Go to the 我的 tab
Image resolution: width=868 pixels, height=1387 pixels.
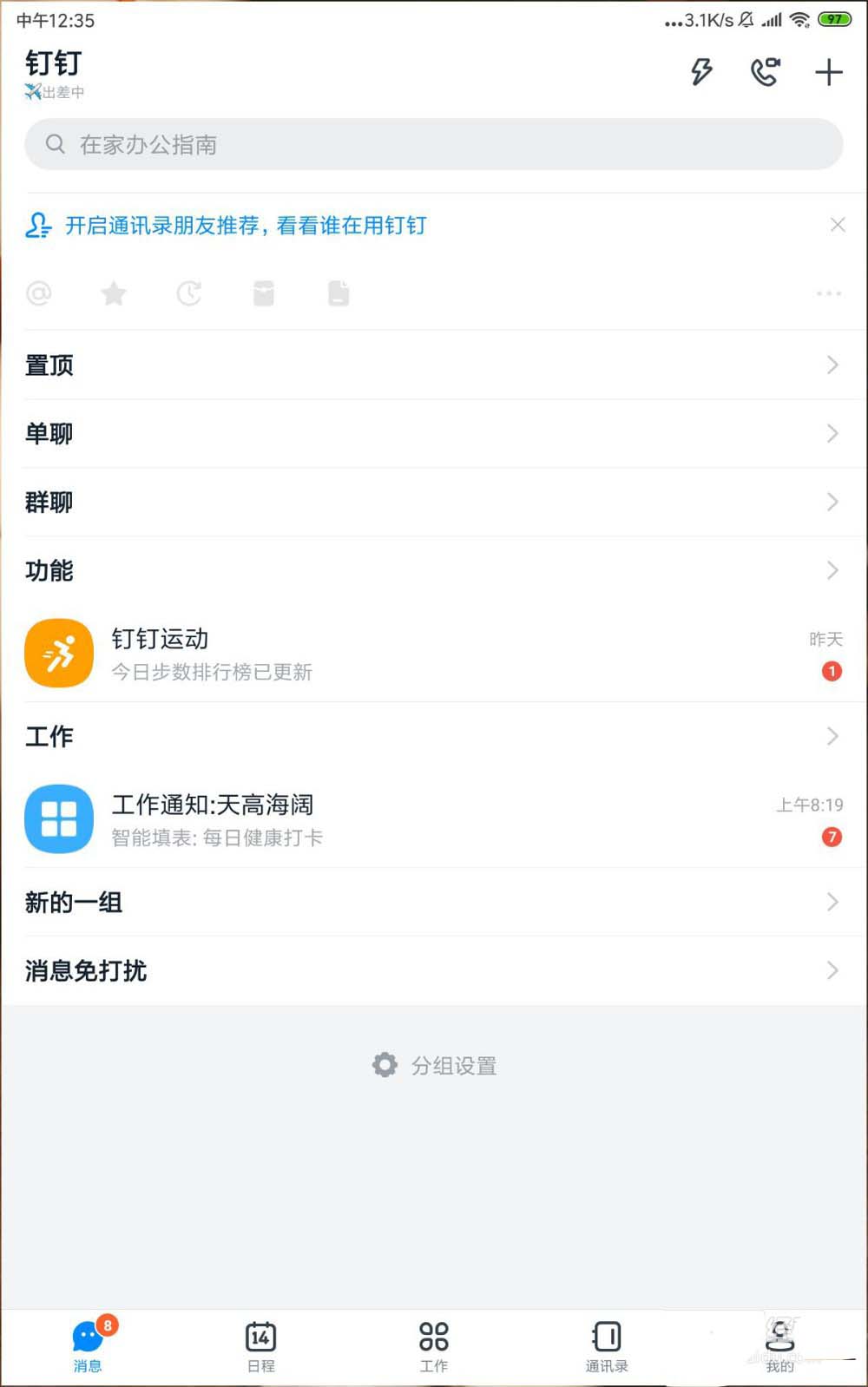tap(779, 1346)
